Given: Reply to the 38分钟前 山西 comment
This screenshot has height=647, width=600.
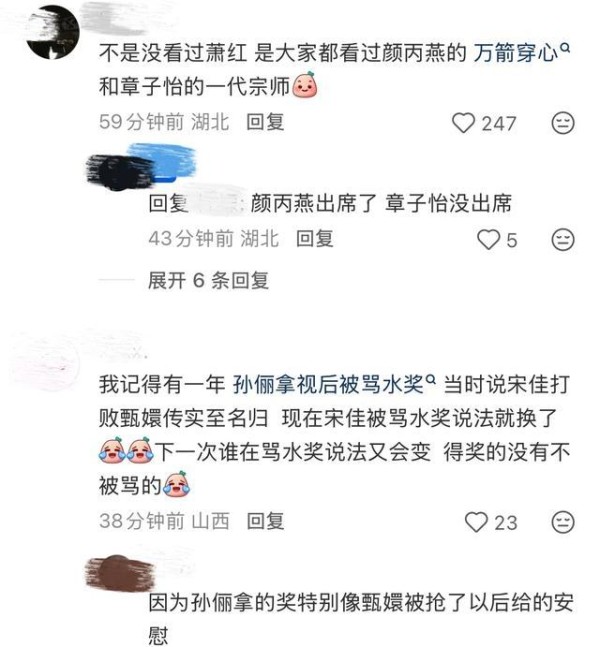Looking at the screenshot, I should point(265,521).
